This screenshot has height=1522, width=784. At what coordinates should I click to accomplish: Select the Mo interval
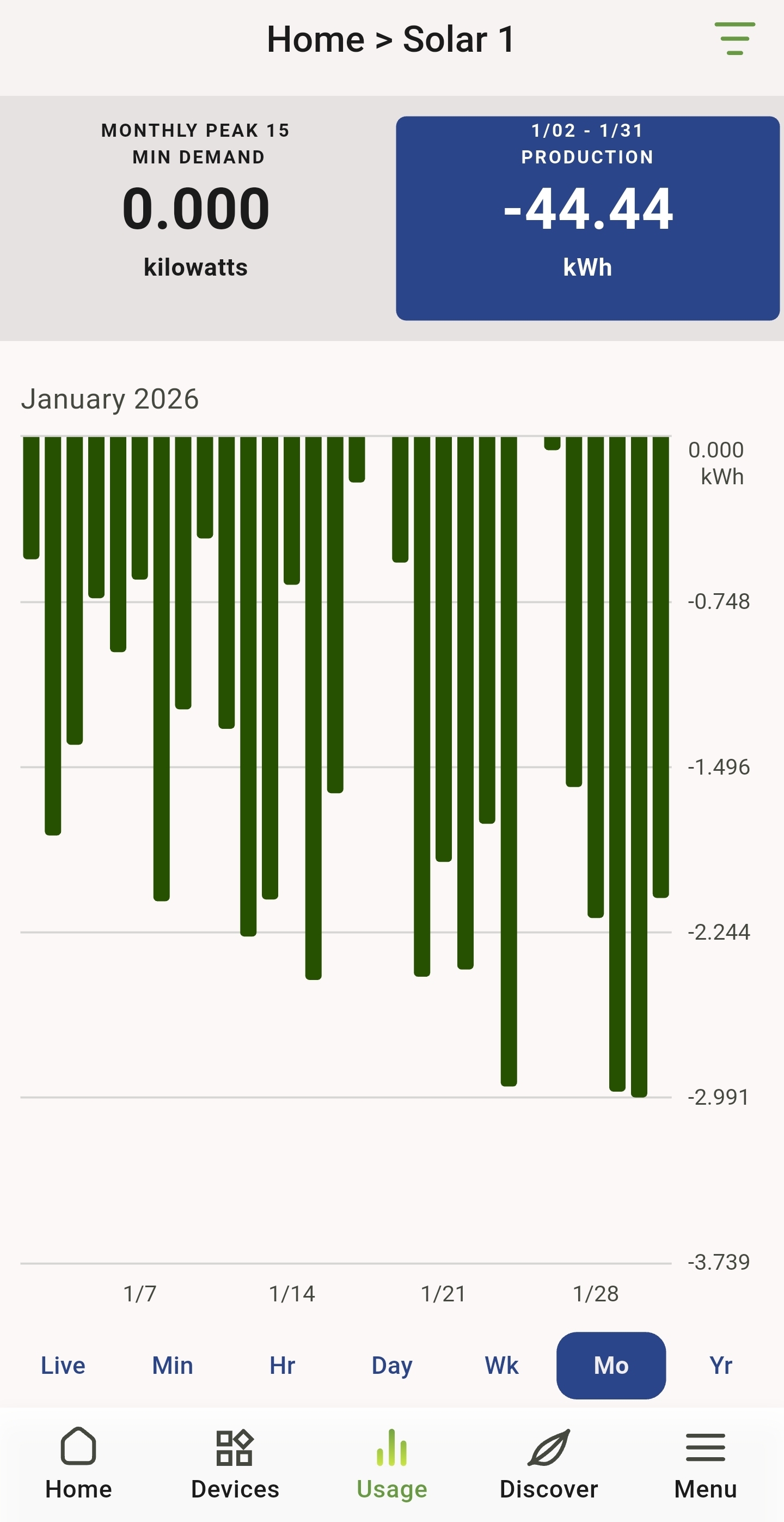(x=611, y=1366)
